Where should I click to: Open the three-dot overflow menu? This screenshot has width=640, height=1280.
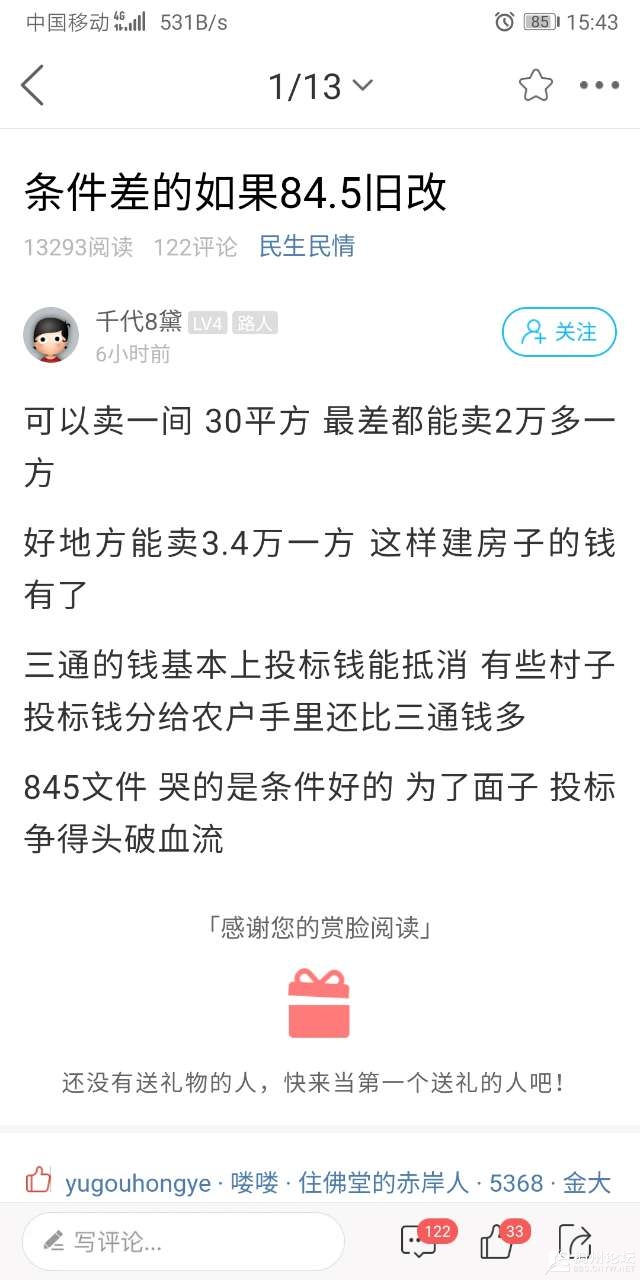click(x=600, y=86)
